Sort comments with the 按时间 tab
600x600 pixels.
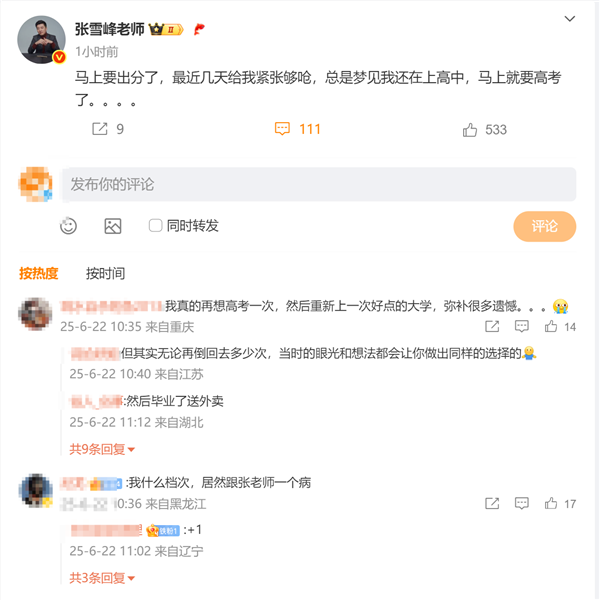[105, 273]
